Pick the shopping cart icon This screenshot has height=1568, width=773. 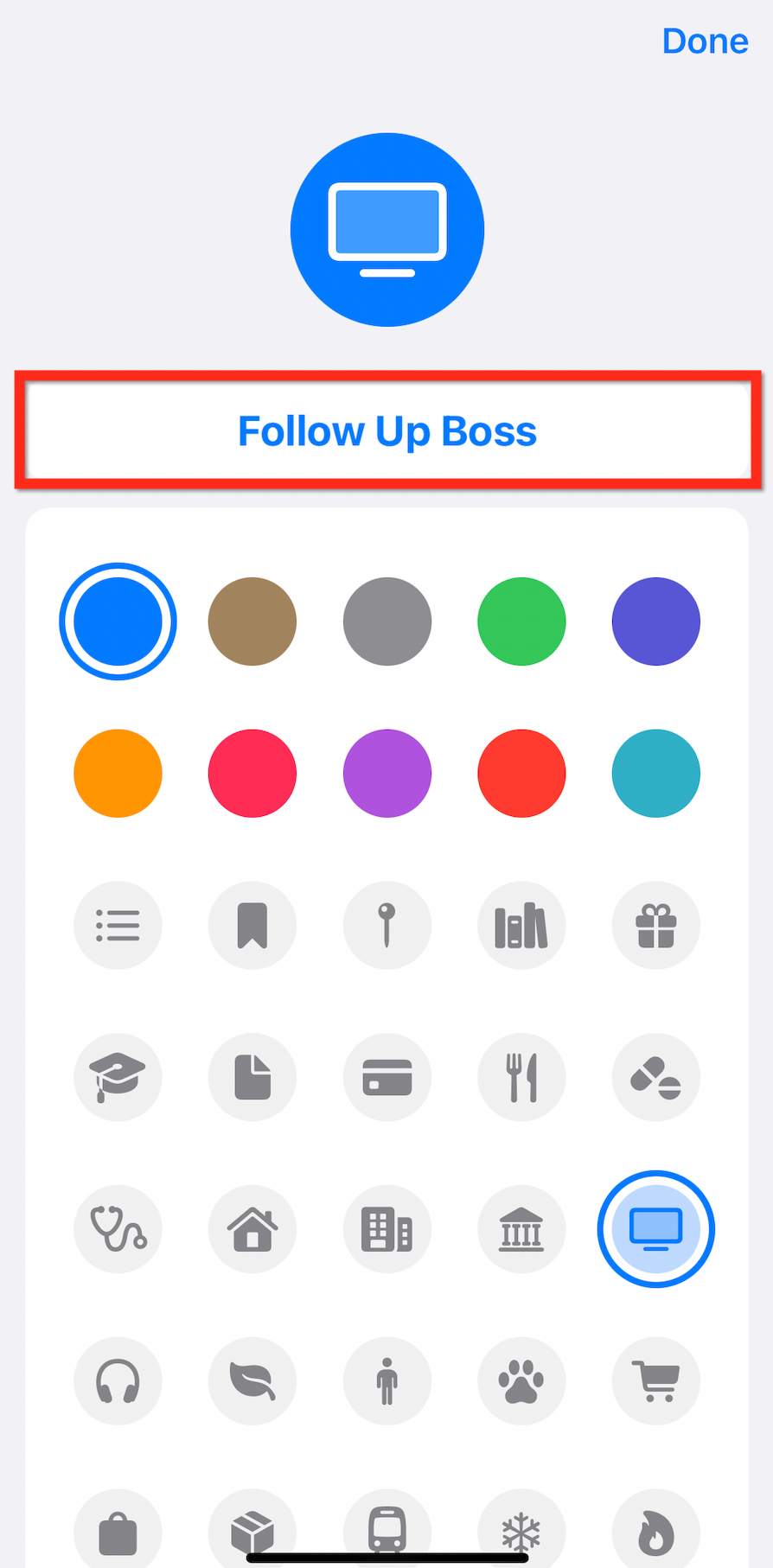(656, 1380)
